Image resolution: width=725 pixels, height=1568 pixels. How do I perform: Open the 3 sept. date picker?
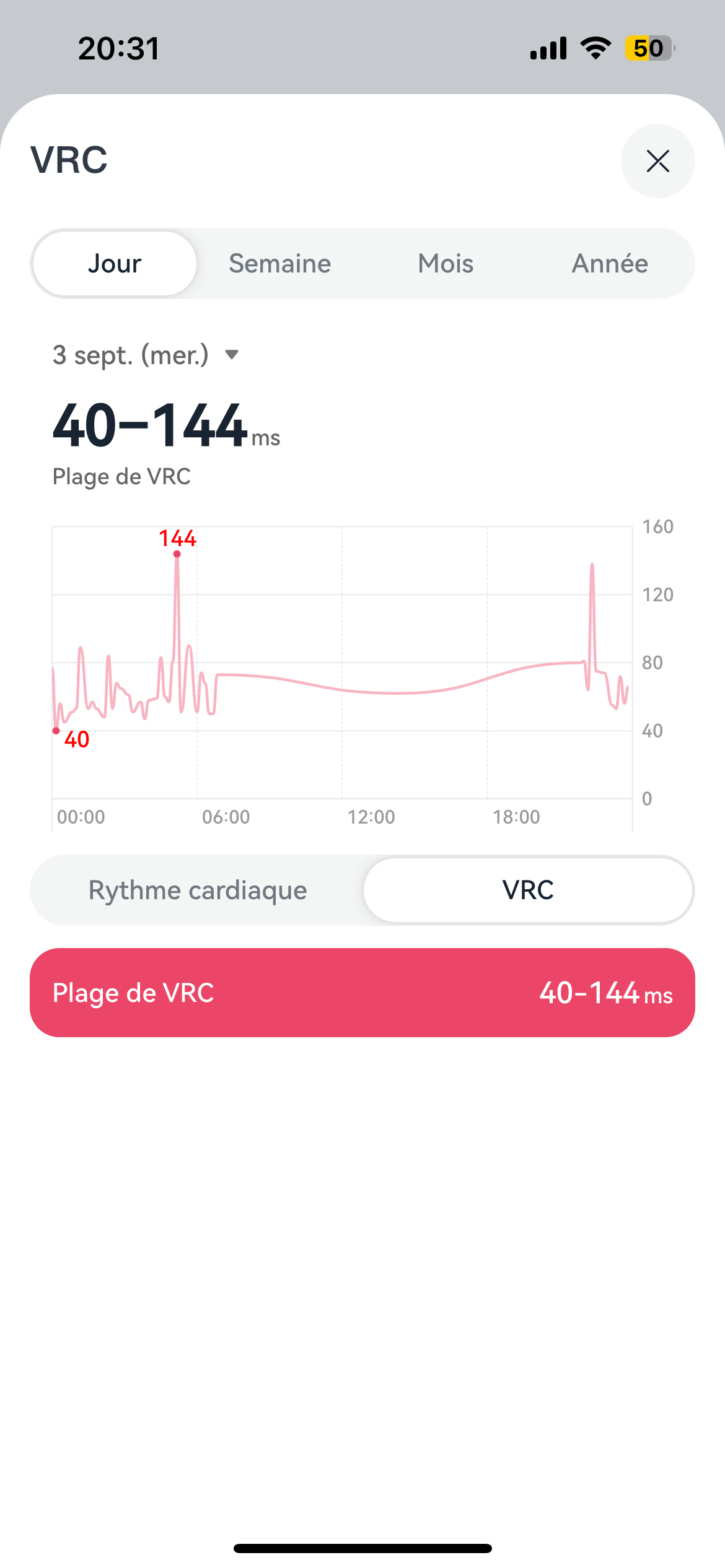[x=146, y=355]
